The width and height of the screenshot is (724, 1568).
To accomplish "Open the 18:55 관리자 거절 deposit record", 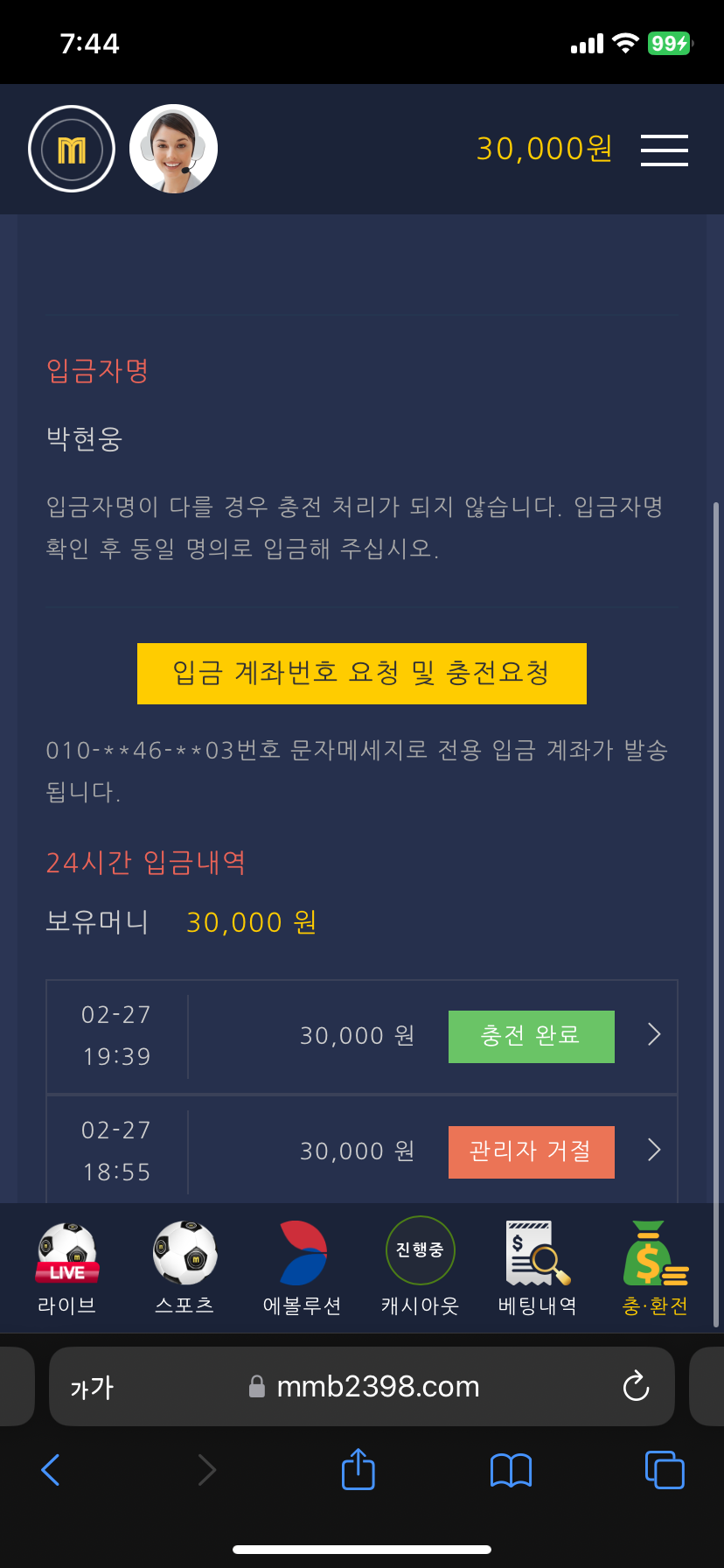I will point(653,1151).
